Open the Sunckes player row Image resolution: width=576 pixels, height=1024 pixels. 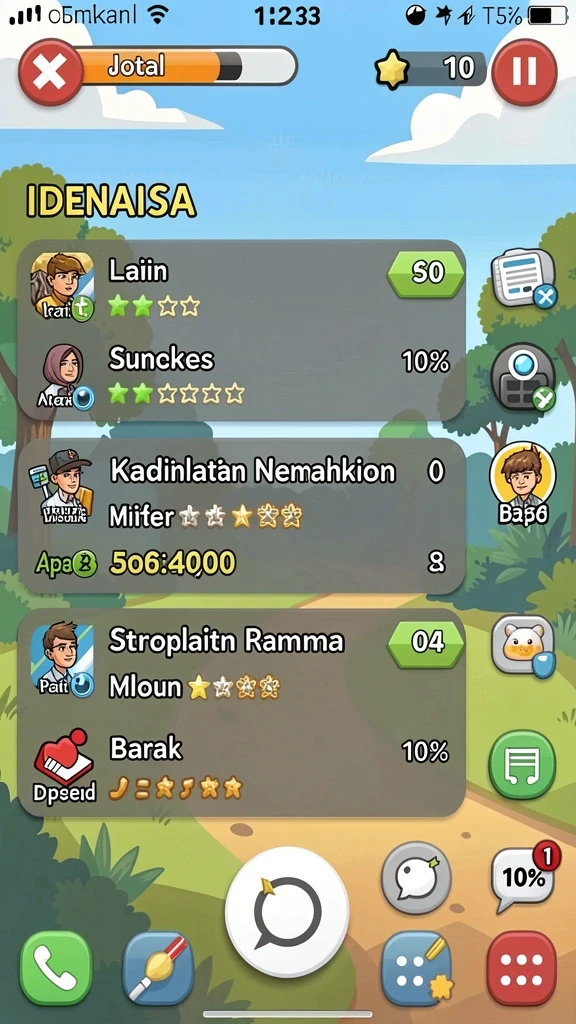click(x=242, y=376)
